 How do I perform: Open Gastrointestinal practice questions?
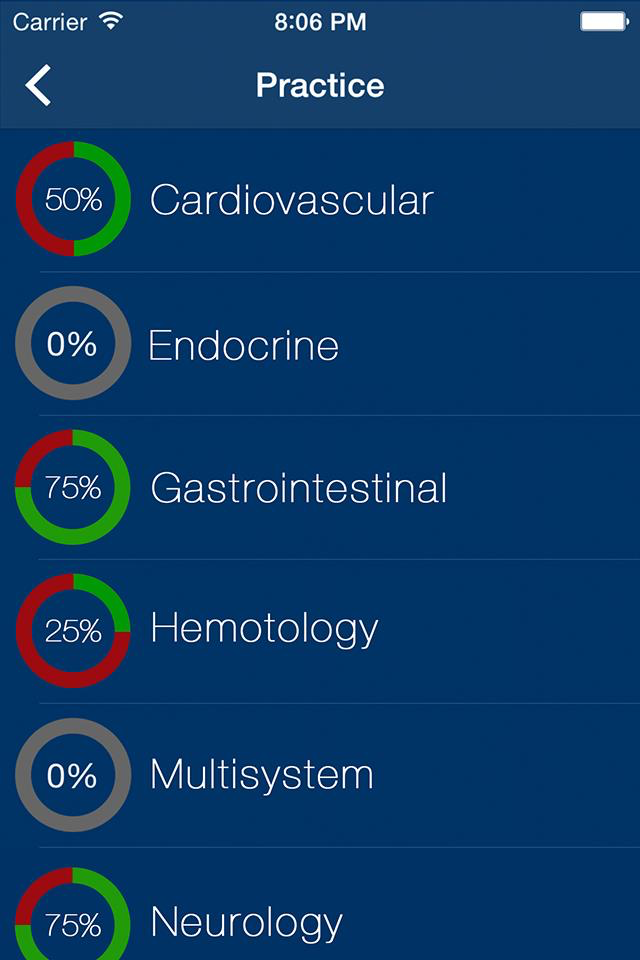point(320,488)
